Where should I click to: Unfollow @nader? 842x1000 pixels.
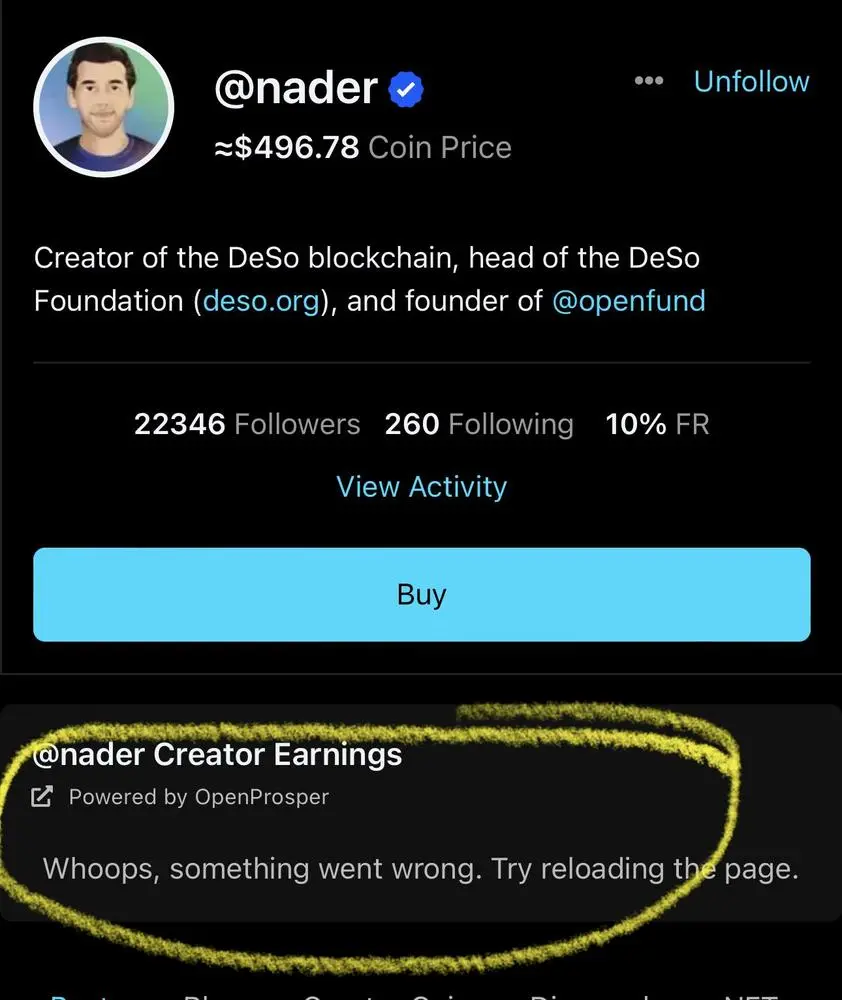(x=751, y=81)
